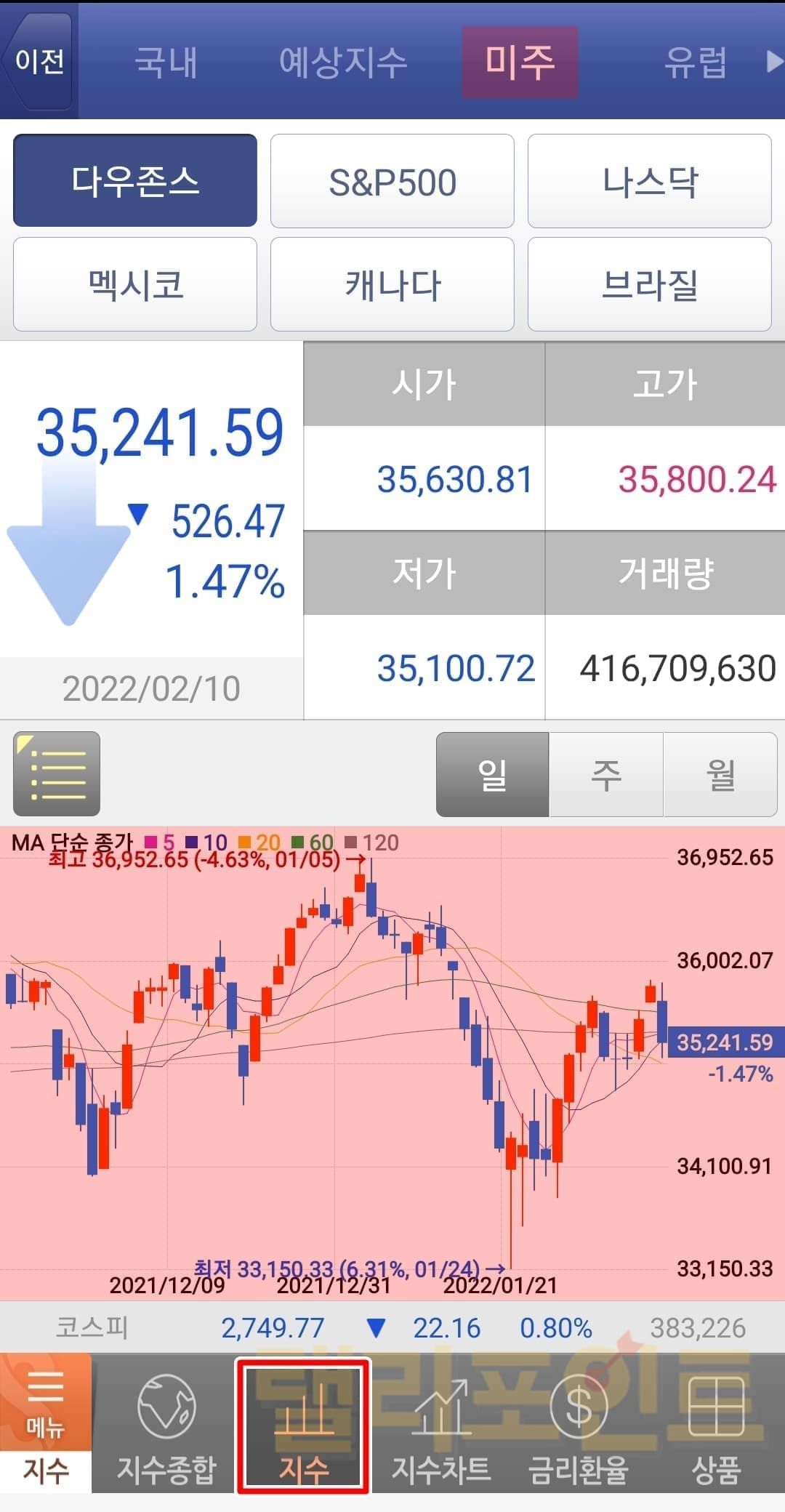Open the chart list settings icon

(x=57, y=773)
